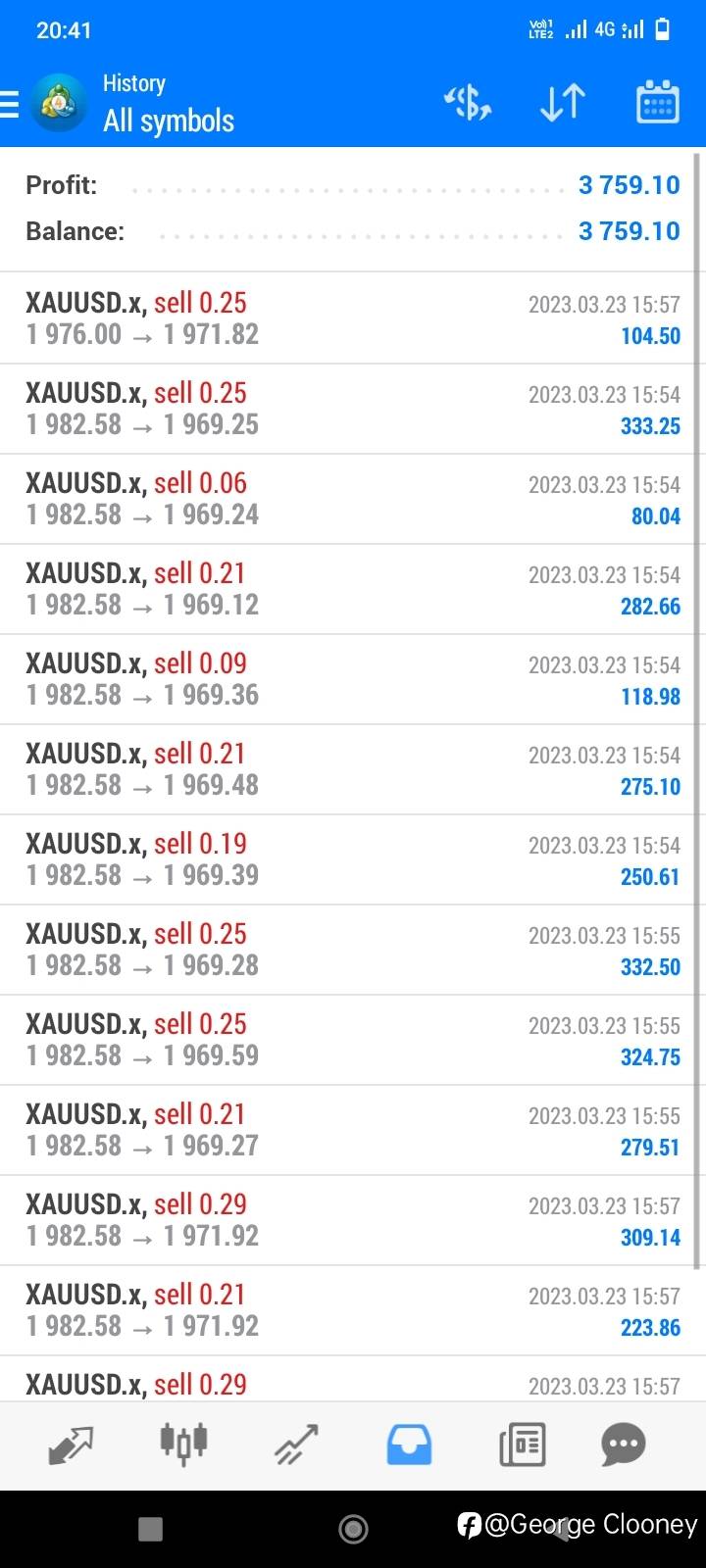Tap the sort arrows icon

563,103
